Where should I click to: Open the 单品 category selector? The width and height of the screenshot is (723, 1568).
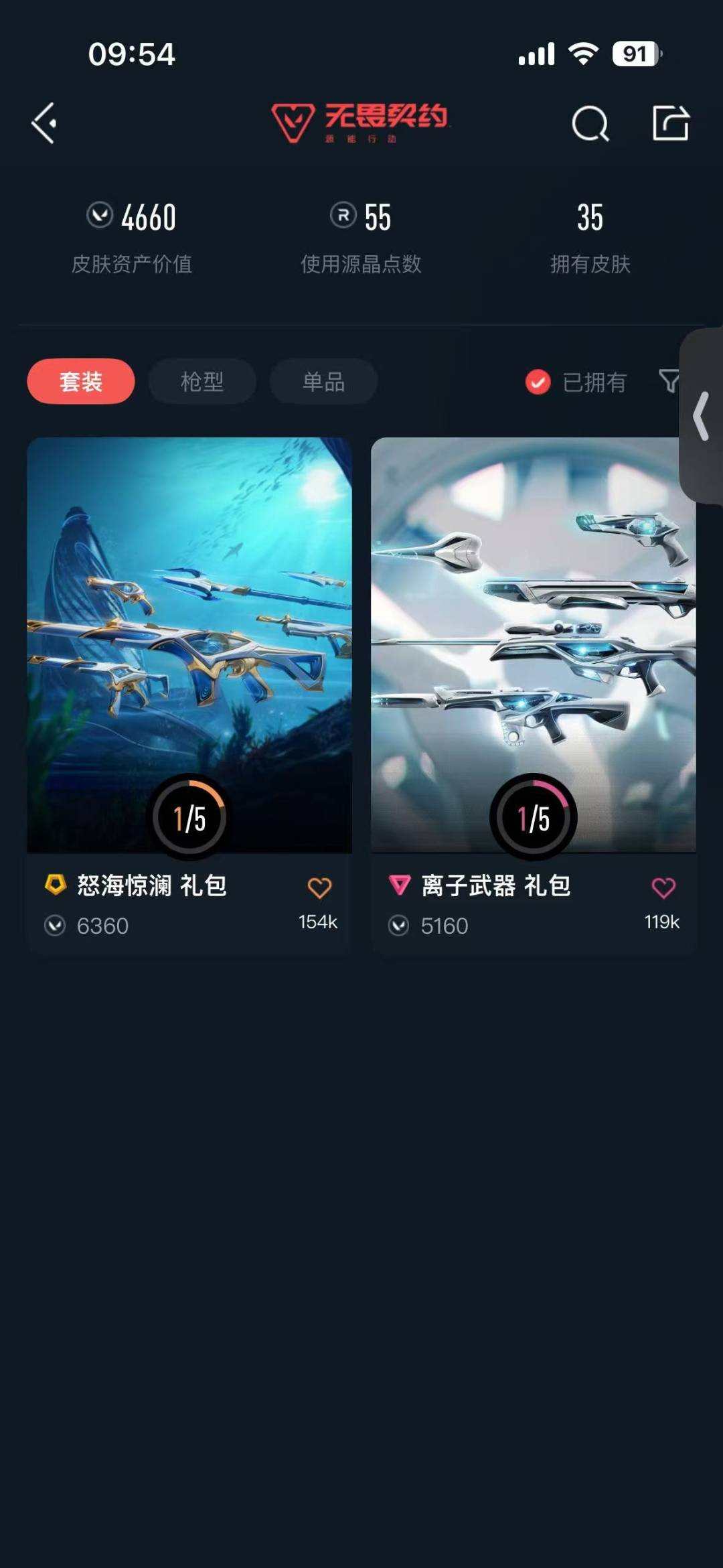[322, 380]
